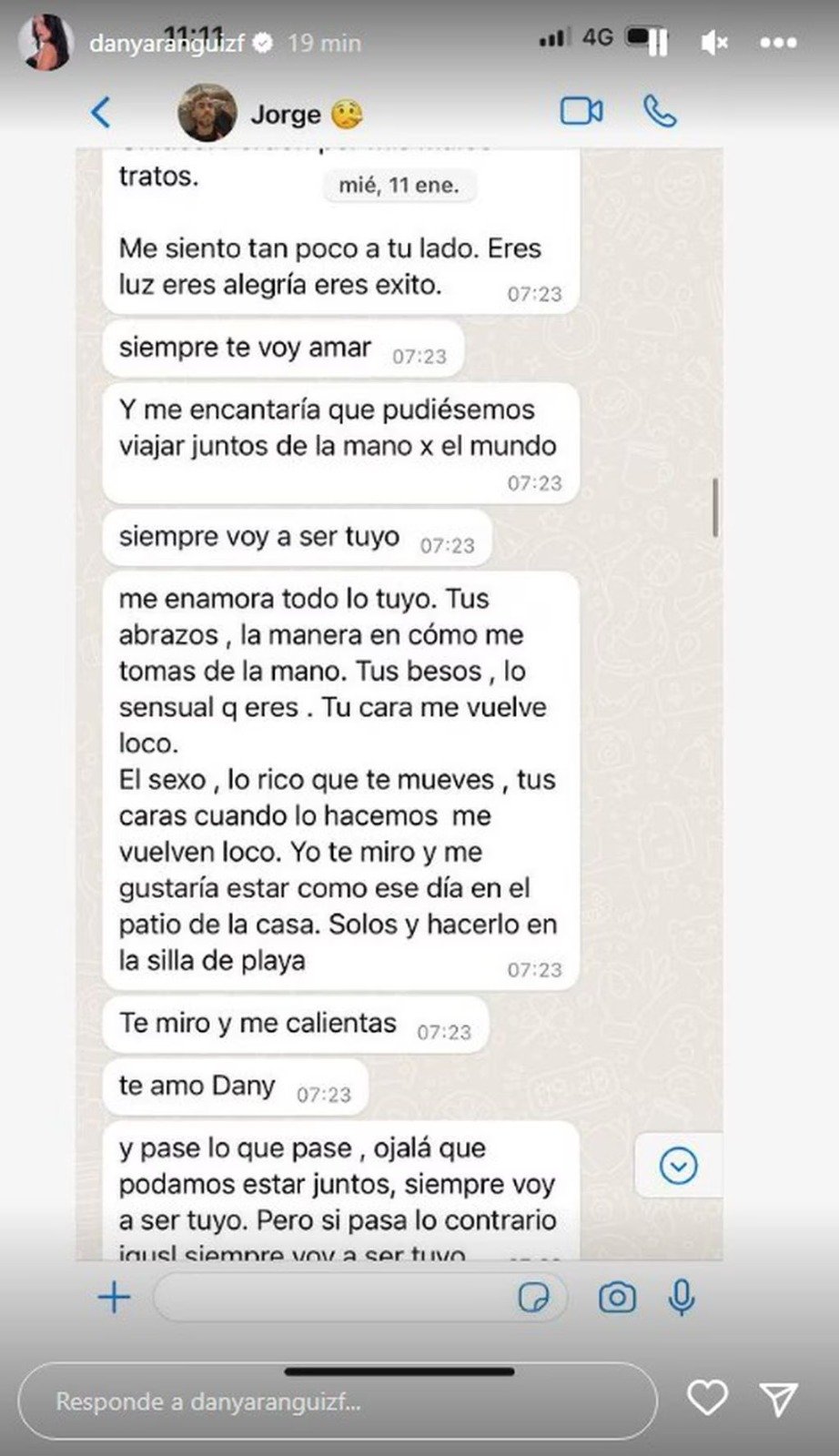Tap the contact name Jorge
839x1456 pixels.
[x=286, y=111]
